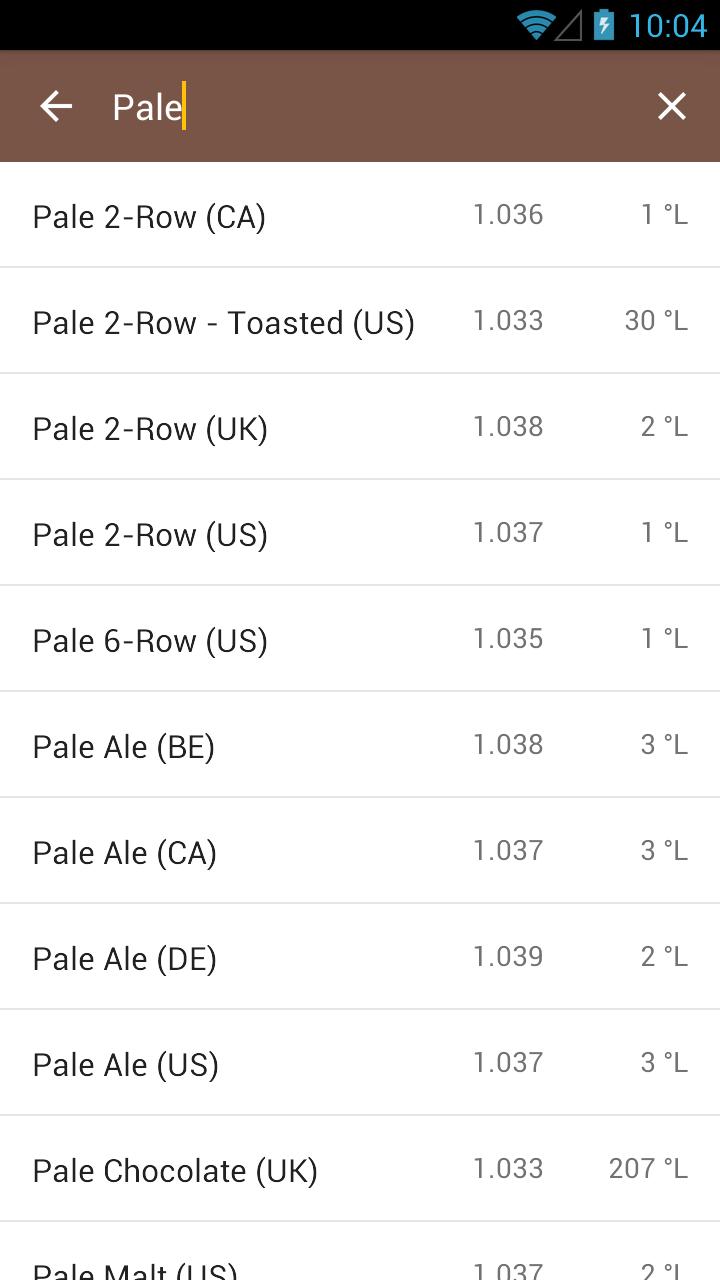Image resolution: width=720 pixels, height=1280 pixels.
Task: Clear the search text with X
Action: [672, 106]
